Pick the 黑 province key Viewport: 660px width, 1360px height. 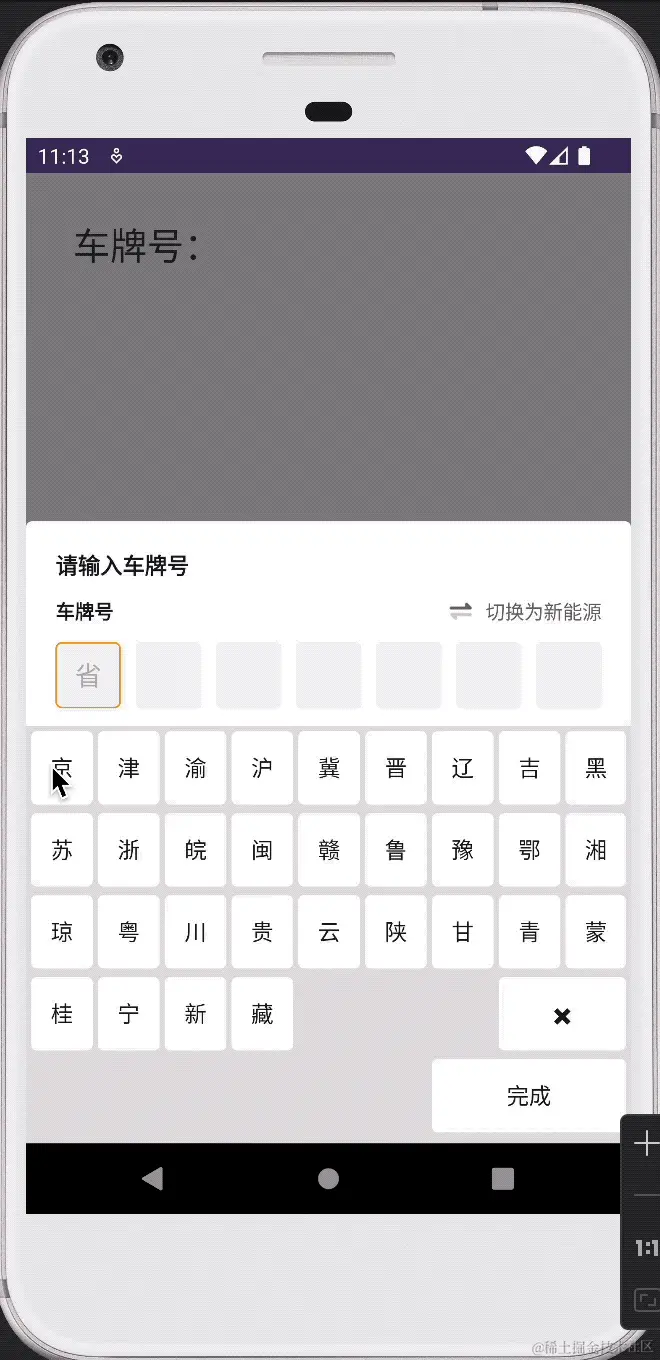(x=596, y=768)
